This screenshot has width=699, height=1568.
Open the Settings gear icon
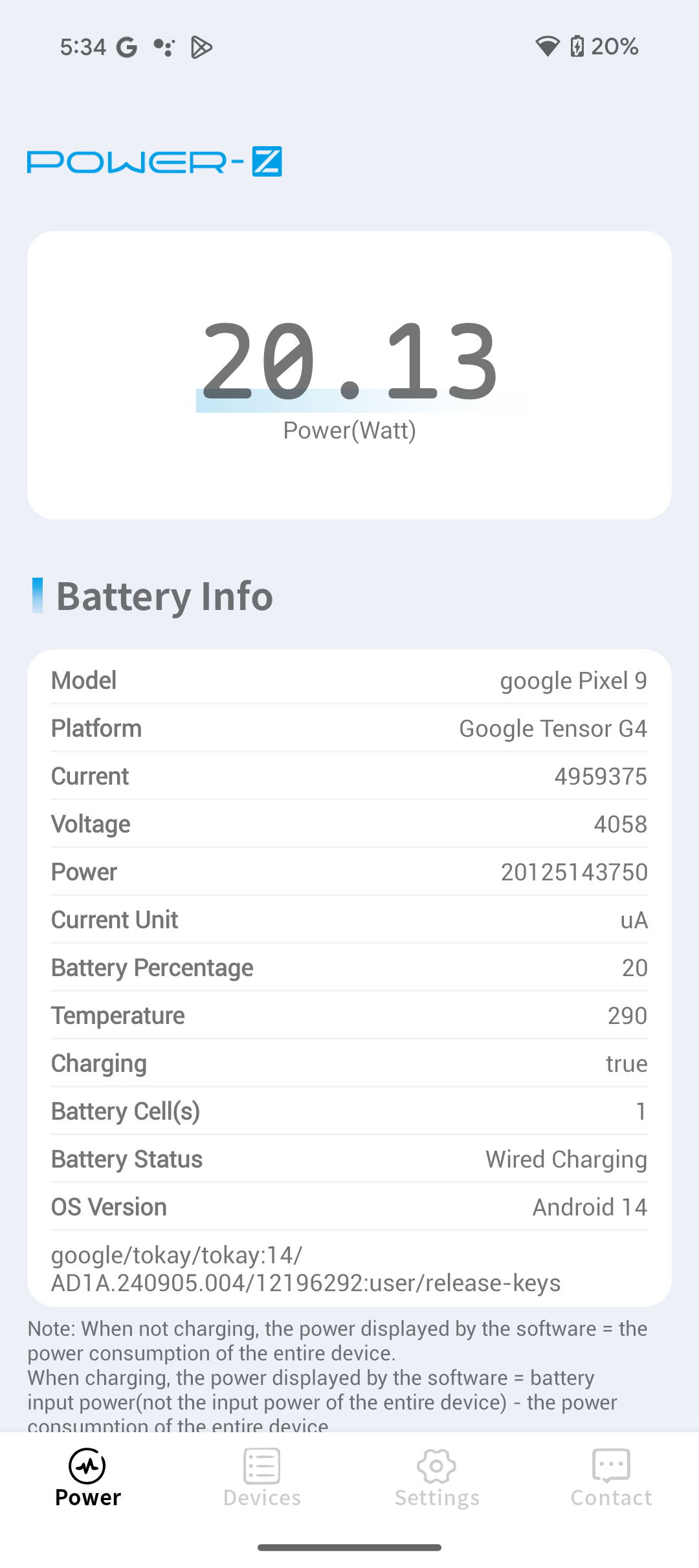(x=437, y=1466)
